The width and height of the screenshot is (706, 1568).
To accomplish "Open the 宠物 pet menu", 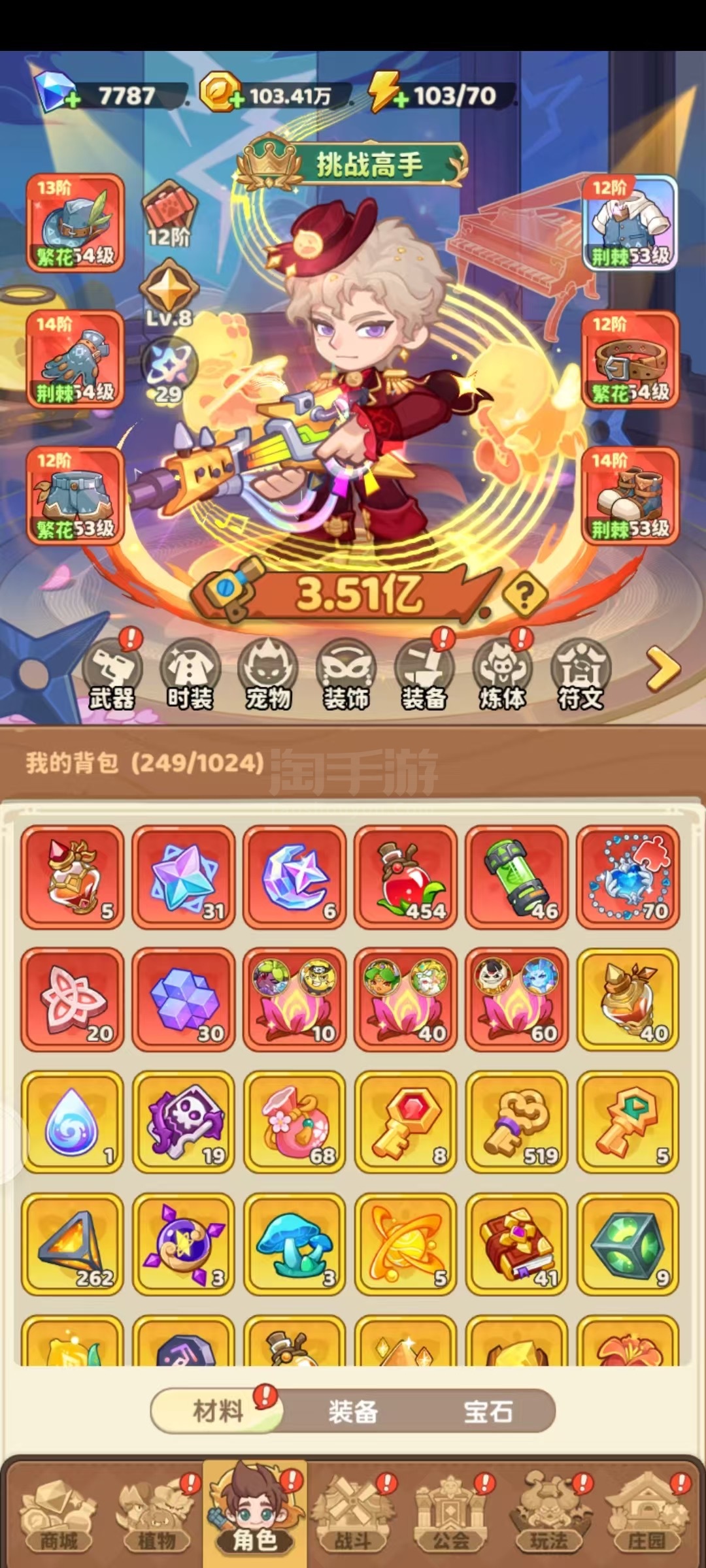I will click(268, 676).
